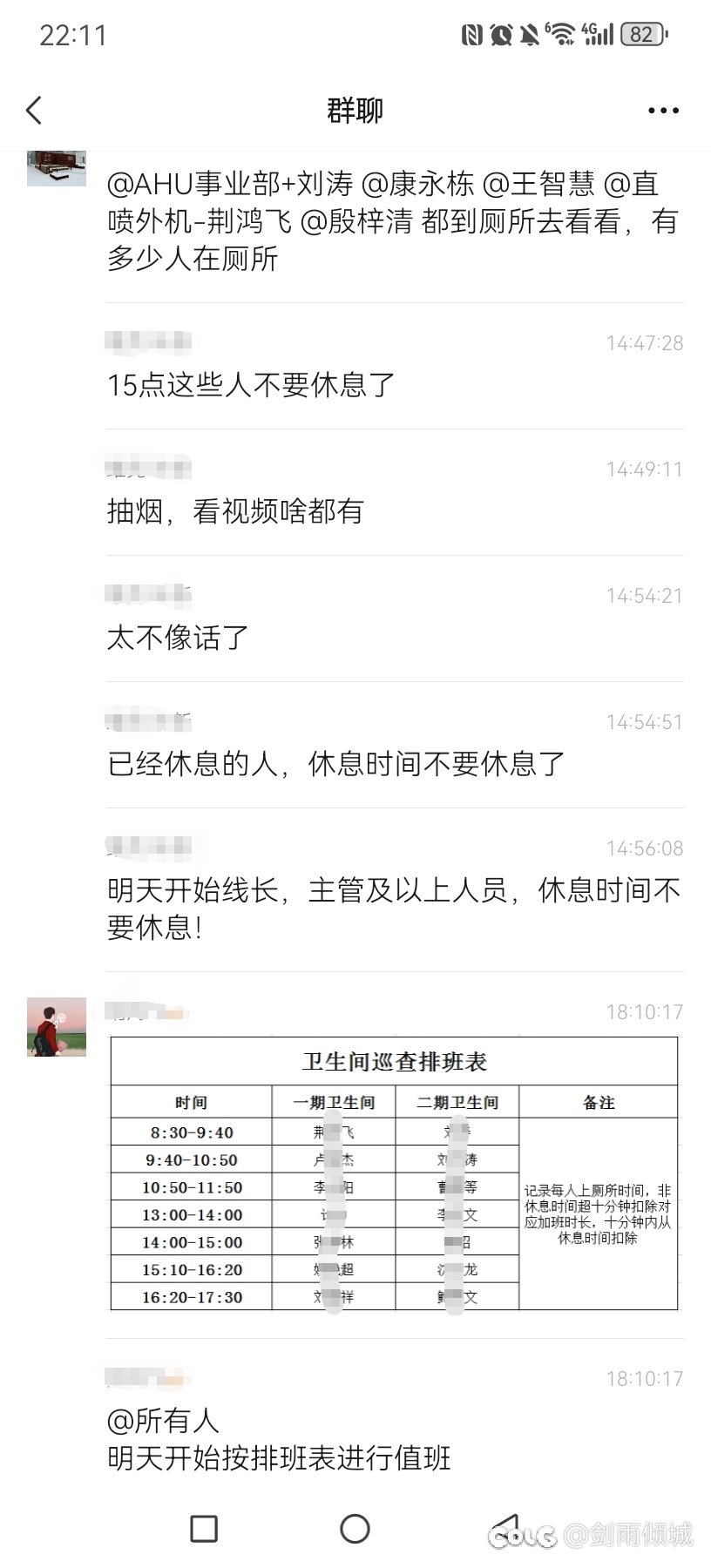Open the top message sender's avatar
The image size is (711, 1568).
(x=57, y=168)
